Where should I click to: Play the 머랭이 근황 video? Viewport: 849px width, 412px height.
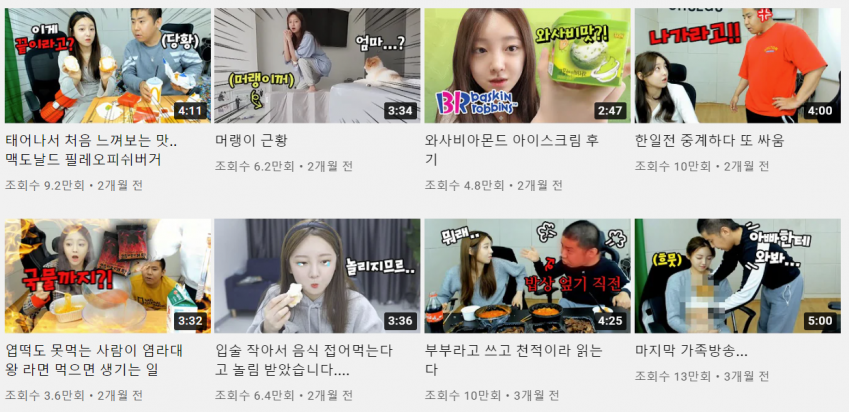pos(317,66)
